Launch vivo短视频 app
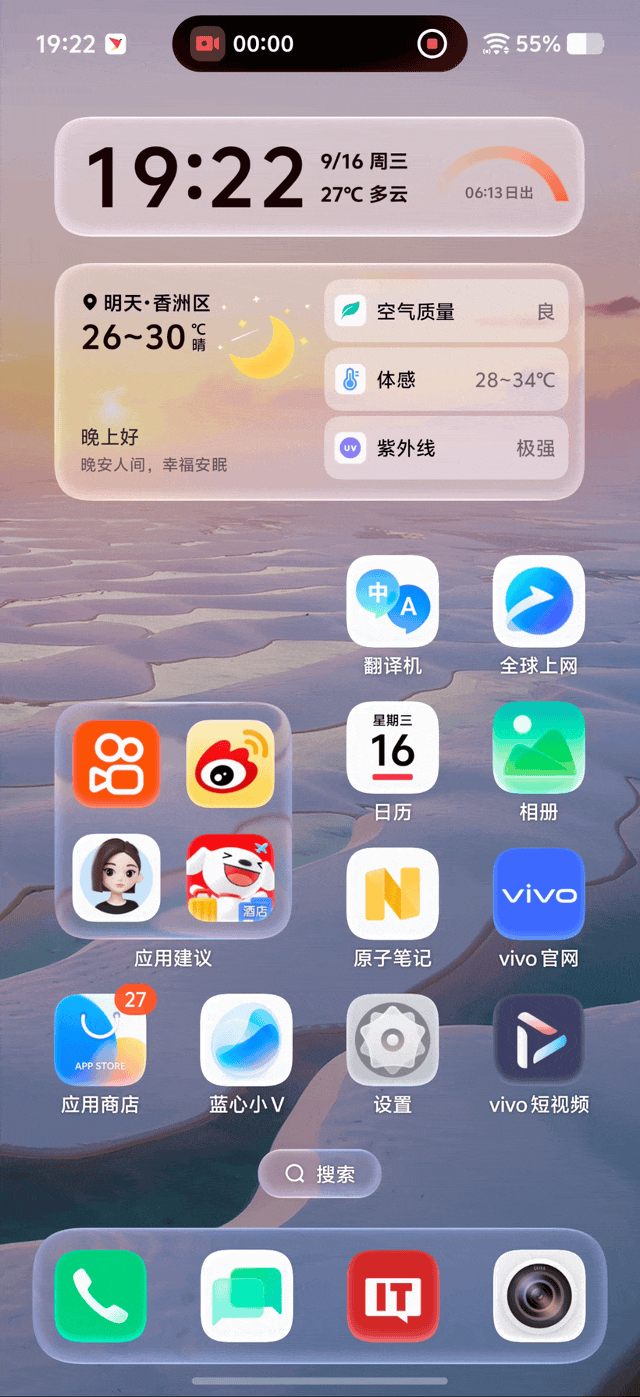Image resolution: width=640 pixels, height=1397 pixels. 539,1040
